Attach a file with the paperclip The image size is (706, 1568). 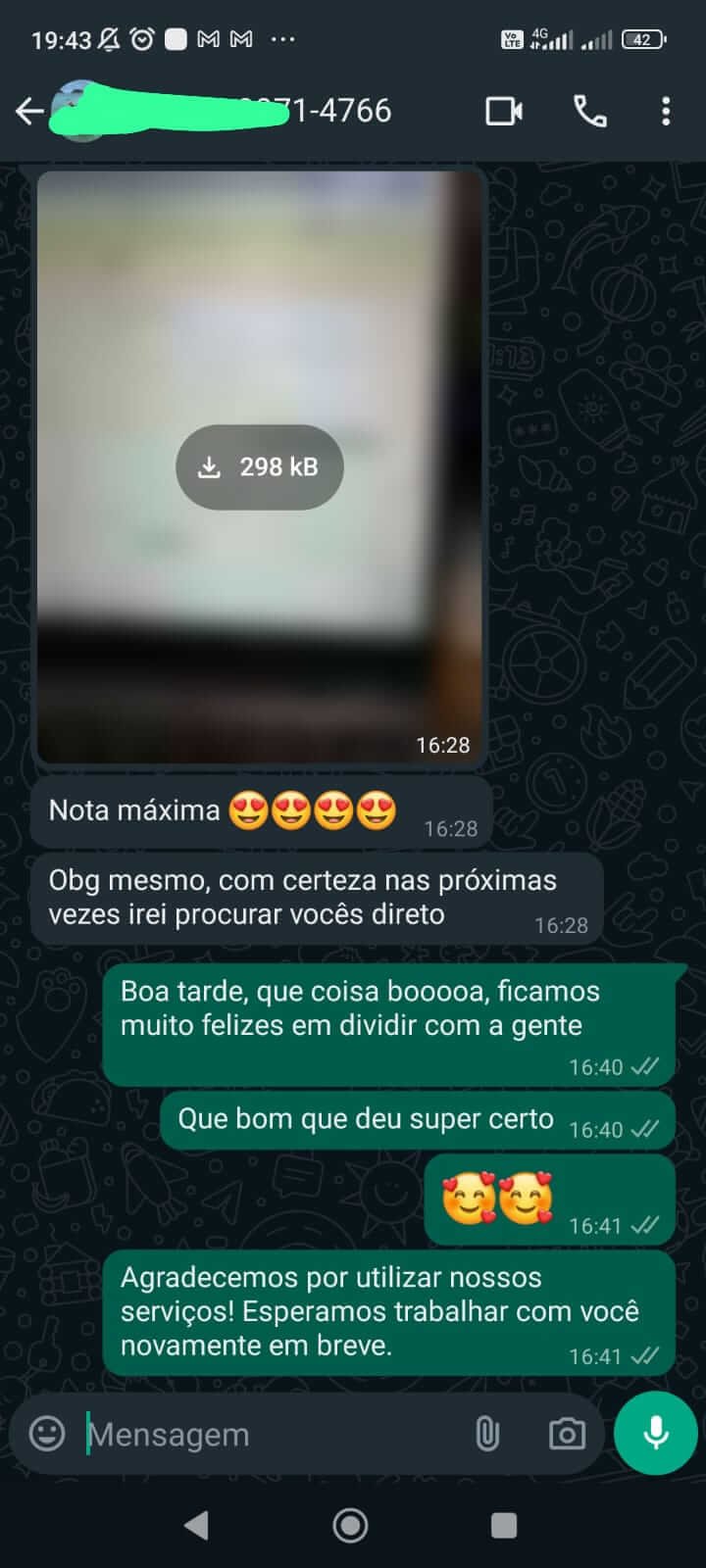coord(487,1435)
